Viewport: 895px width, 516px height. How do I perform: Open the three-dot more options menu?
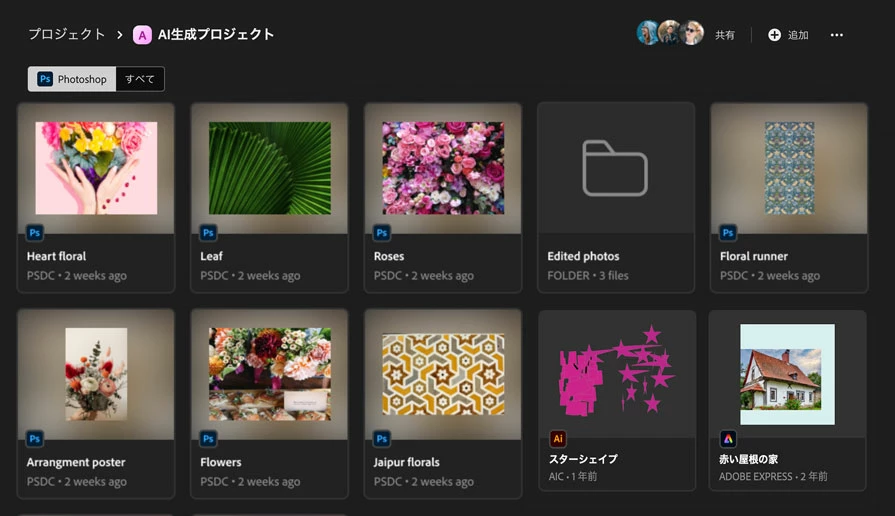click(x=837, y=35)
